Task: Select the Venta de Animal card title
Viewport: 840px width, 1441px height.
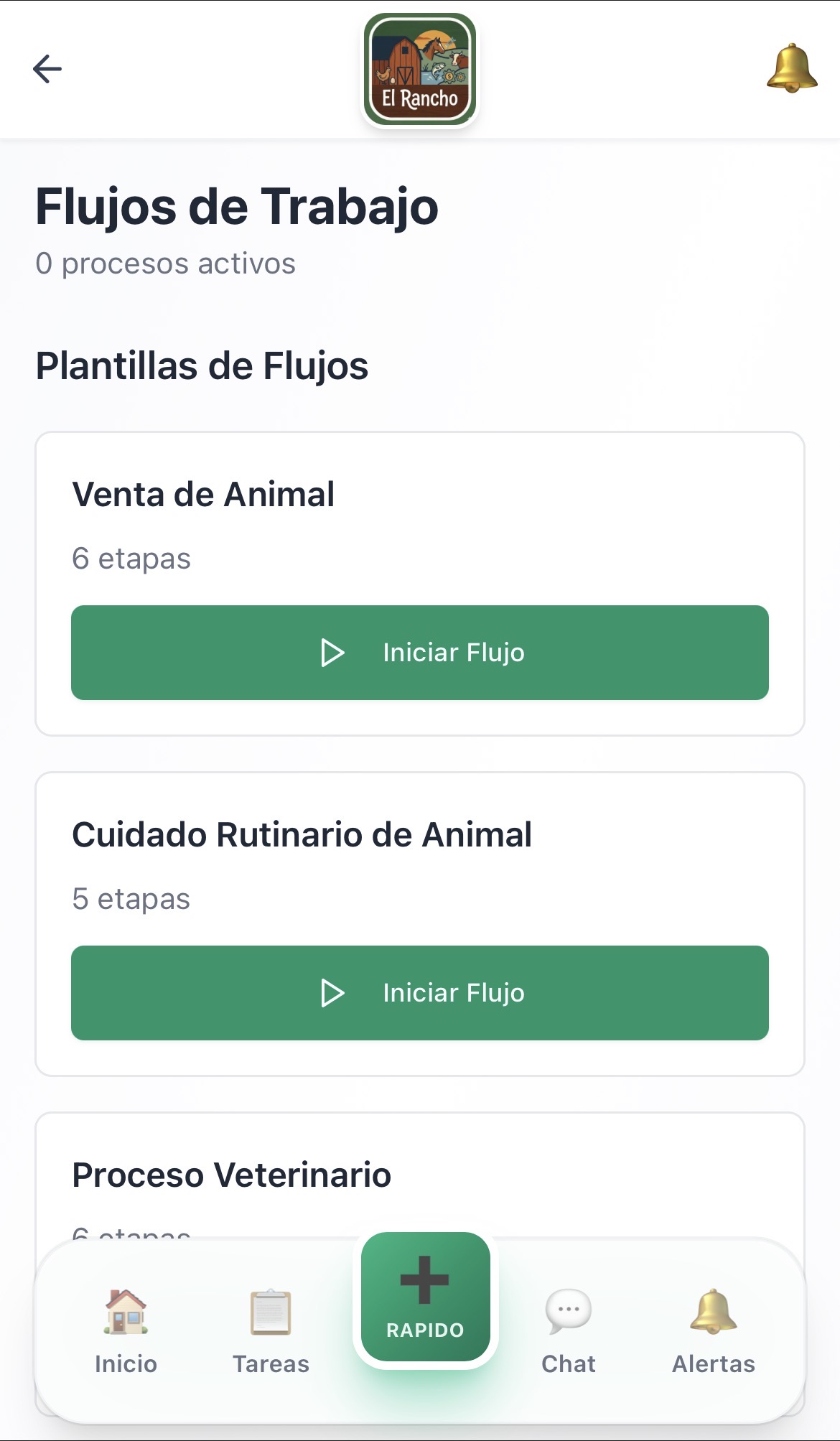Action: click(203, 493)
